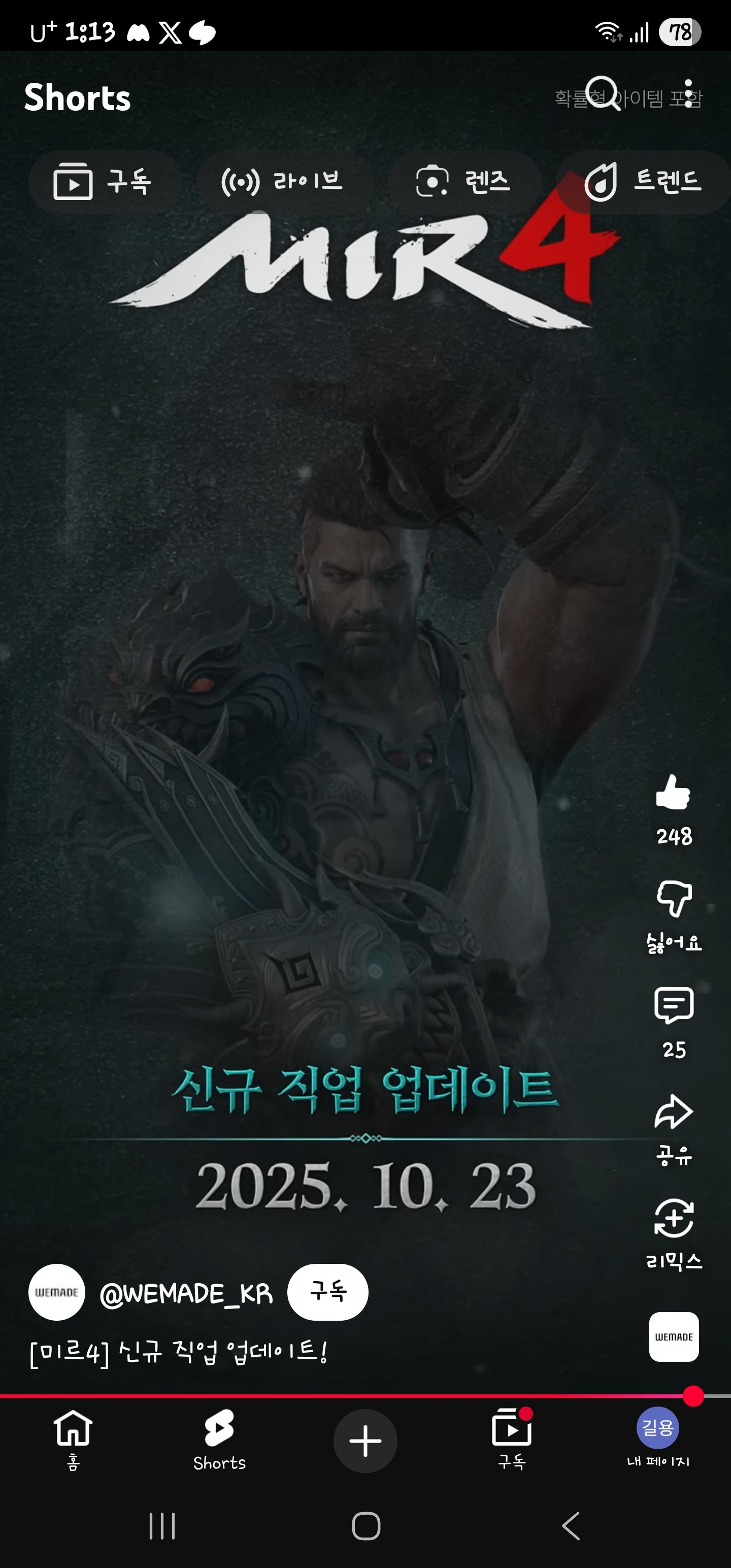The image size is (731, 1568).
Task: Dislike this Short with 싫어요
Action: coord(673,900)
